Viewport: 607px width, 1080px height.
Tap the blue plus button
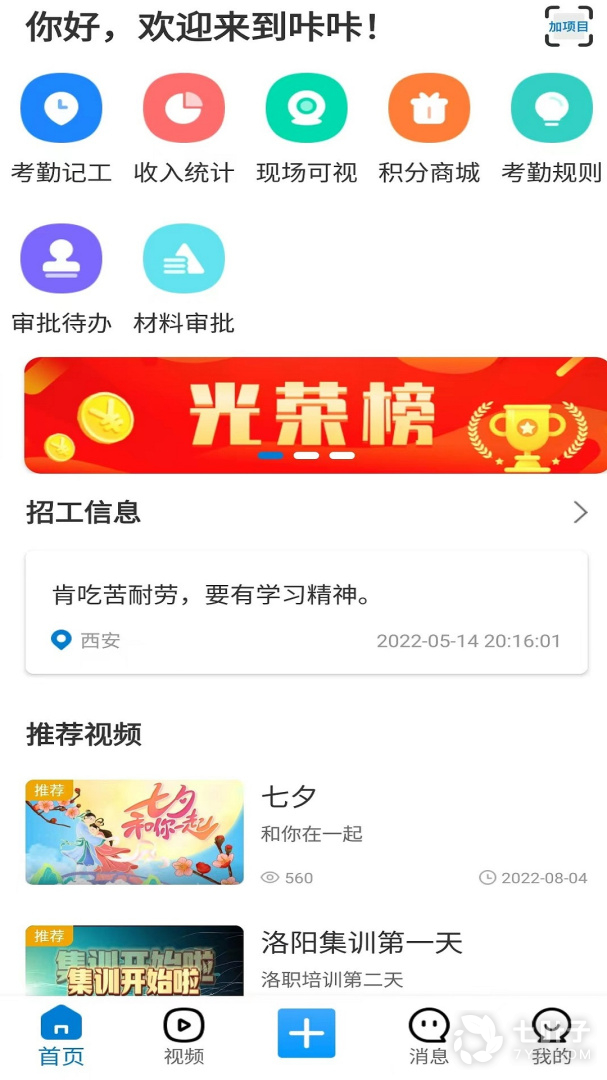tap(306, 1033)
